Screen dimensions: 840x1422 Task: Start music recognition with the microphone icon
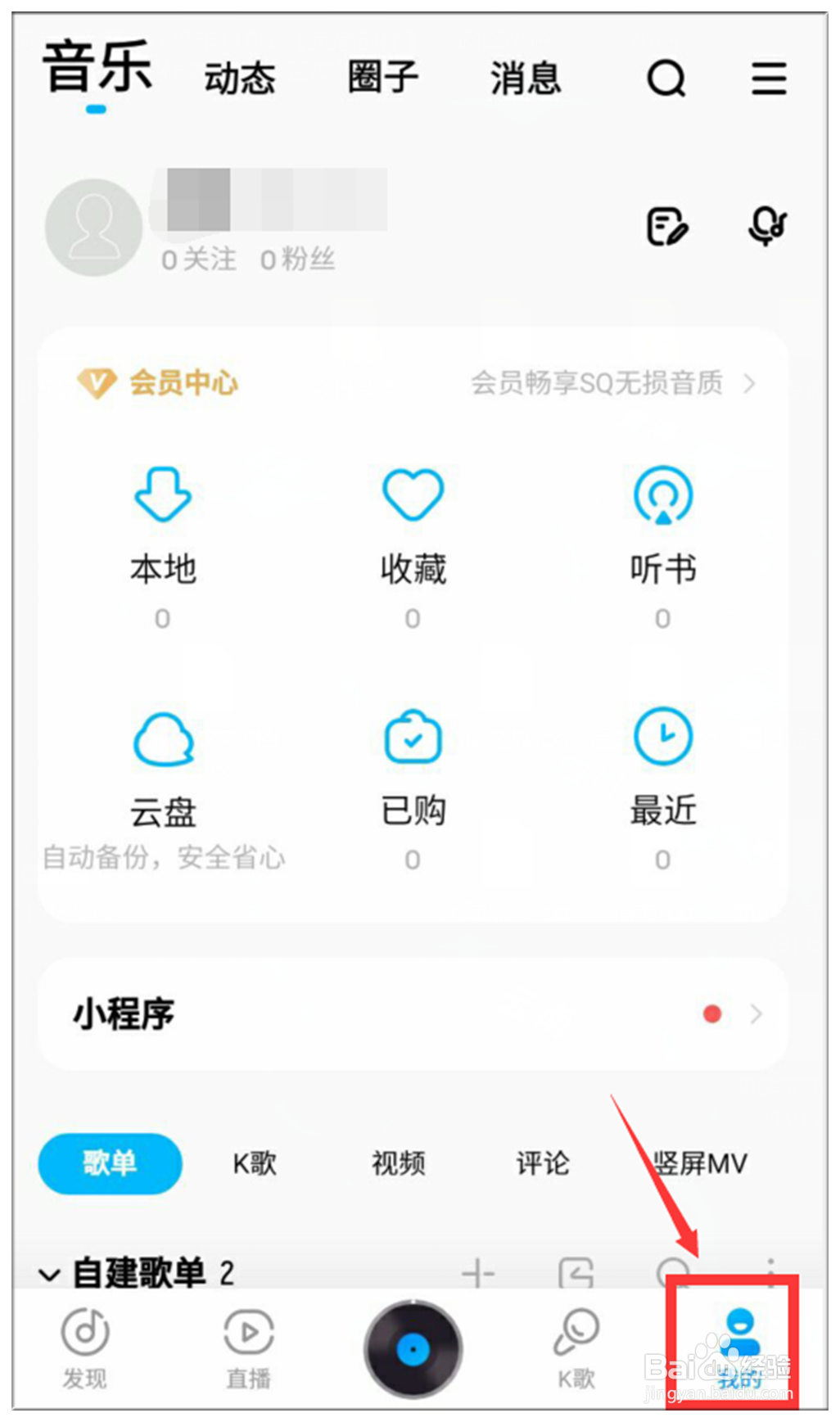coord(766,228)
